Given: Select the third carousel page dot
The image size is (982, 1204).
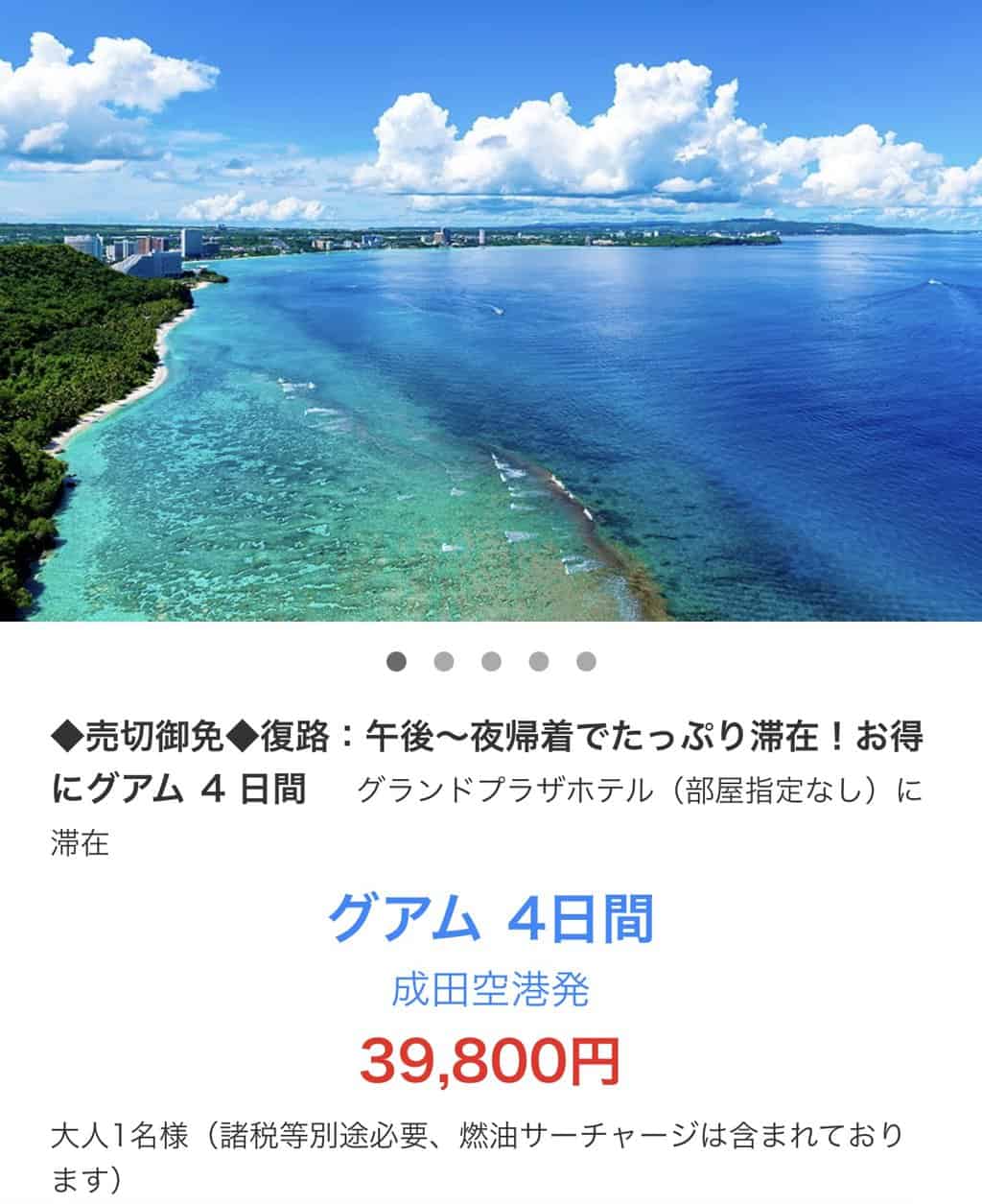Looking at the screenshot, I should coord(491,661).
